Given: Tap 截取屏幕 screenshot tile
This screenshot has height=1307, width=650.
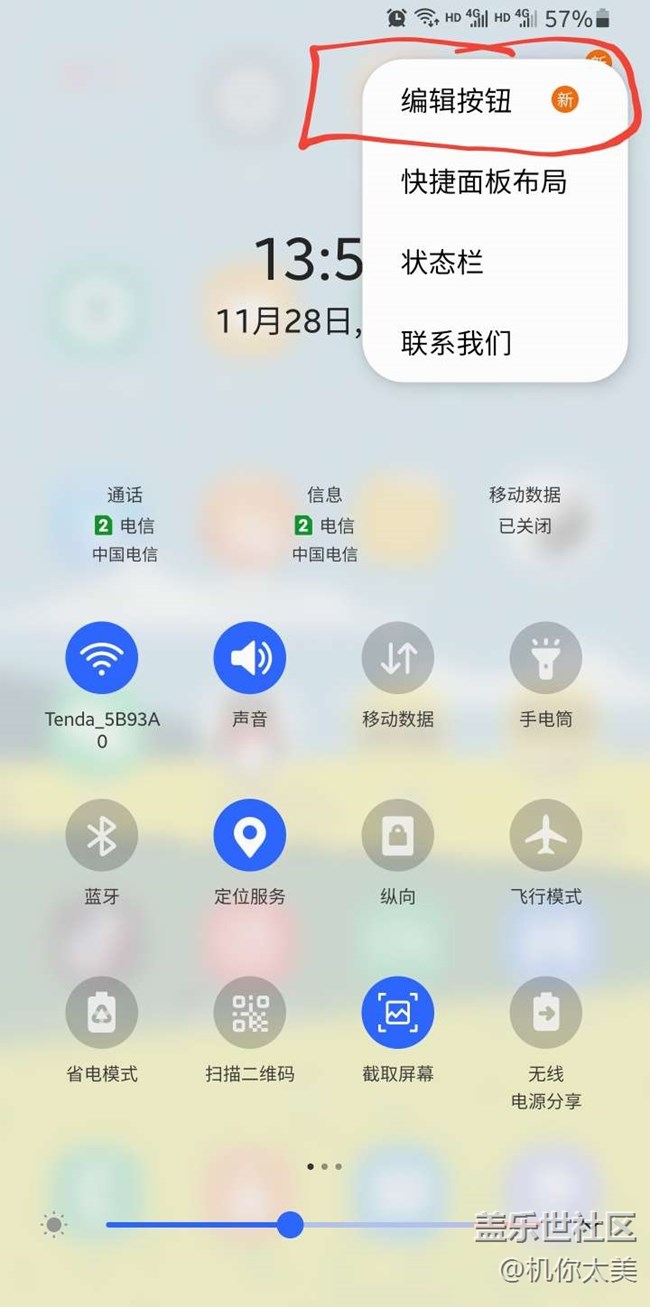Looking at the screenshot, I should pyautogui.click(x=398, y=1013).
